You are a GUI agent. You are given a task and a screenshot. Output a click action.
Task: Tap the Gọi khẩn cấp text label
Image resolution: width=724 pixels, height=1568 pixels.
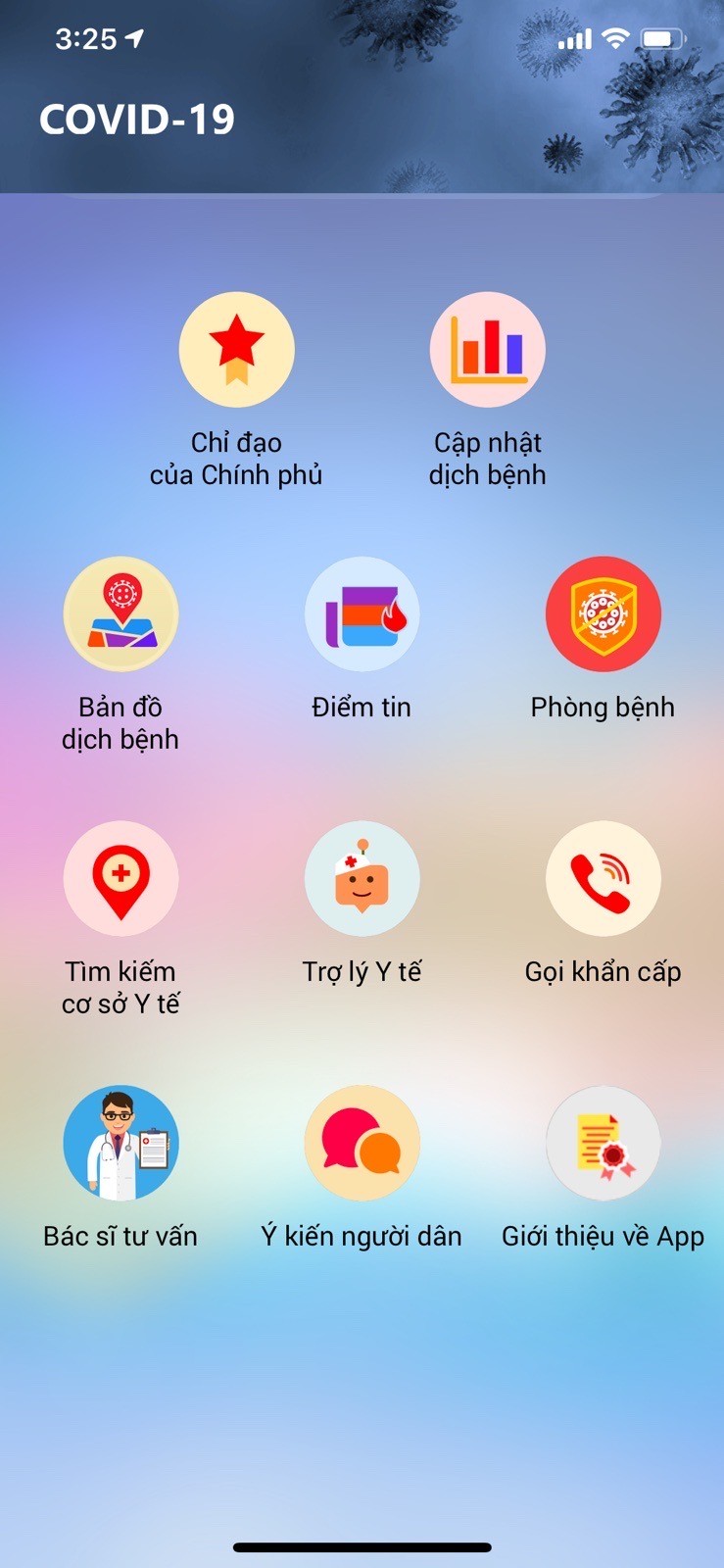[x=603, y=971]
